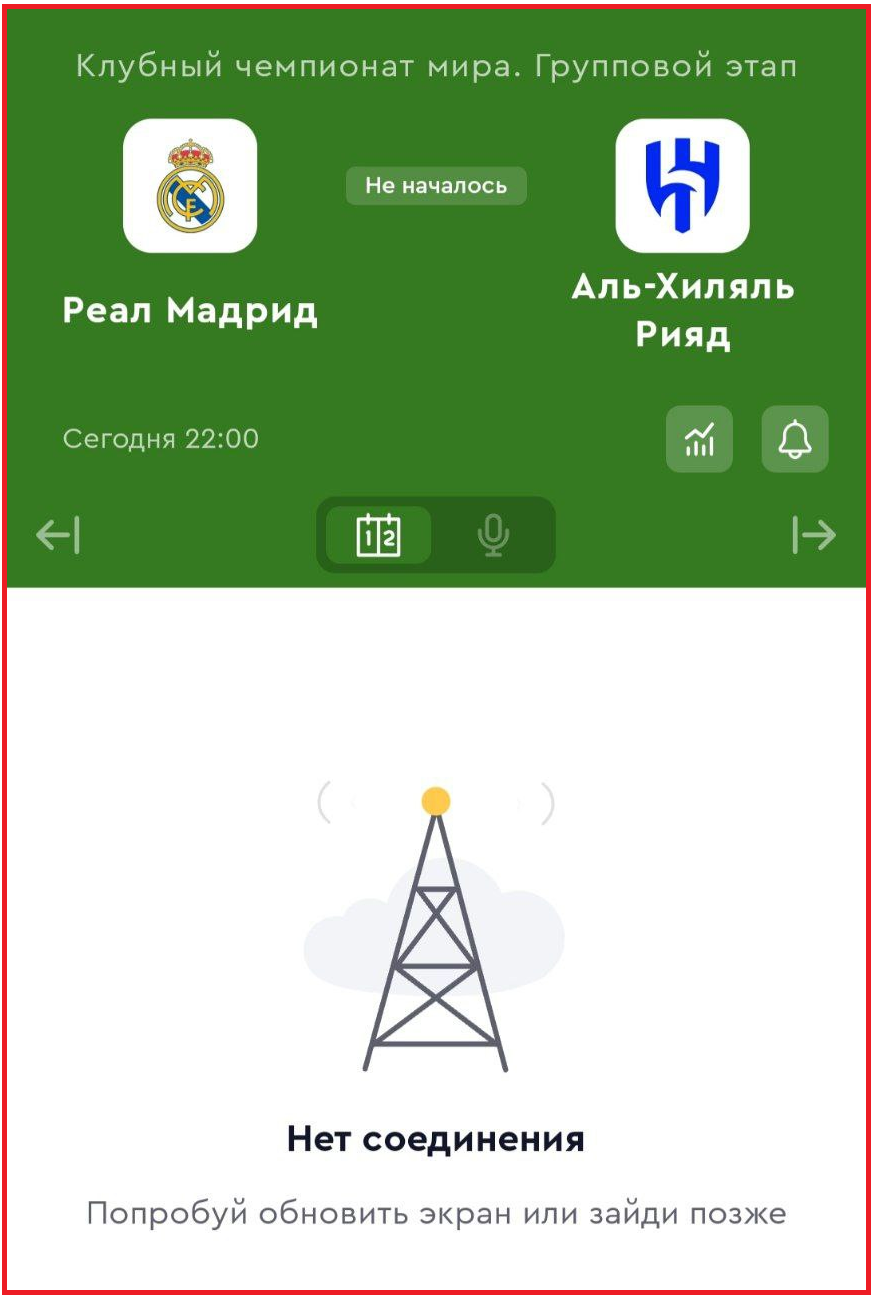This screenshot has width=875, height=1299.
Task: Go to the previous match arrow
Action: click(x=58, y=536)
